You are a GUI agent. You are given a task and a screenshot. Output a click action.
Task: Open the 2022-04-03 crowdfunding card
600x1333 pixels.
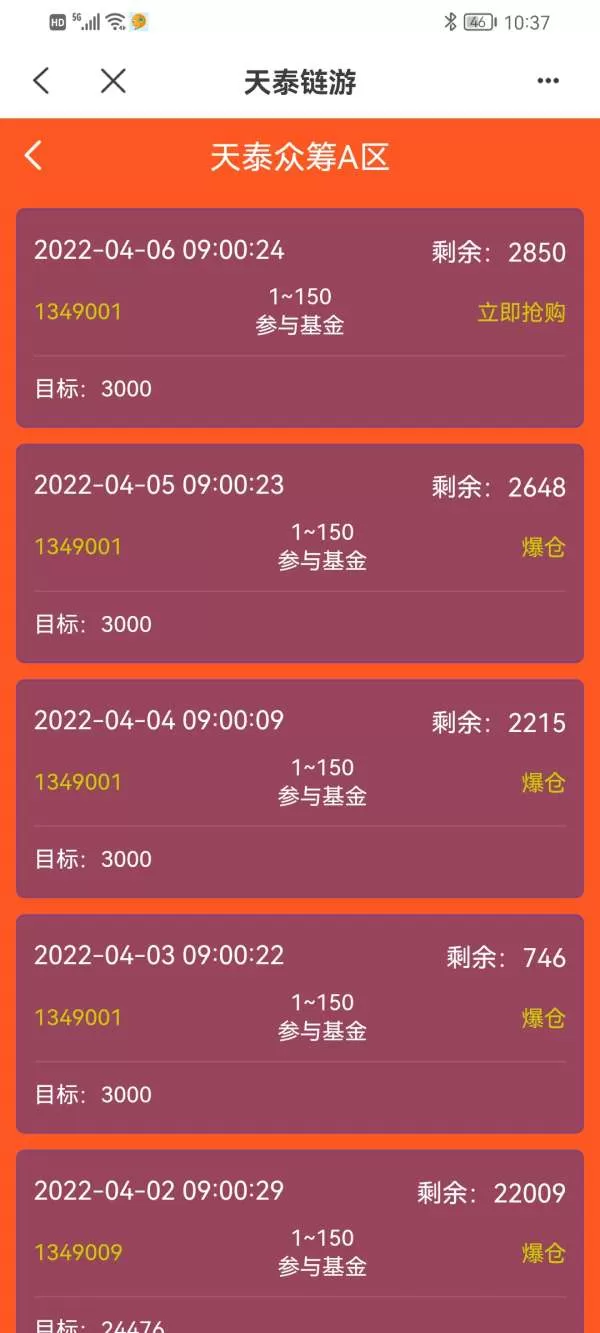pos(300,1023)
